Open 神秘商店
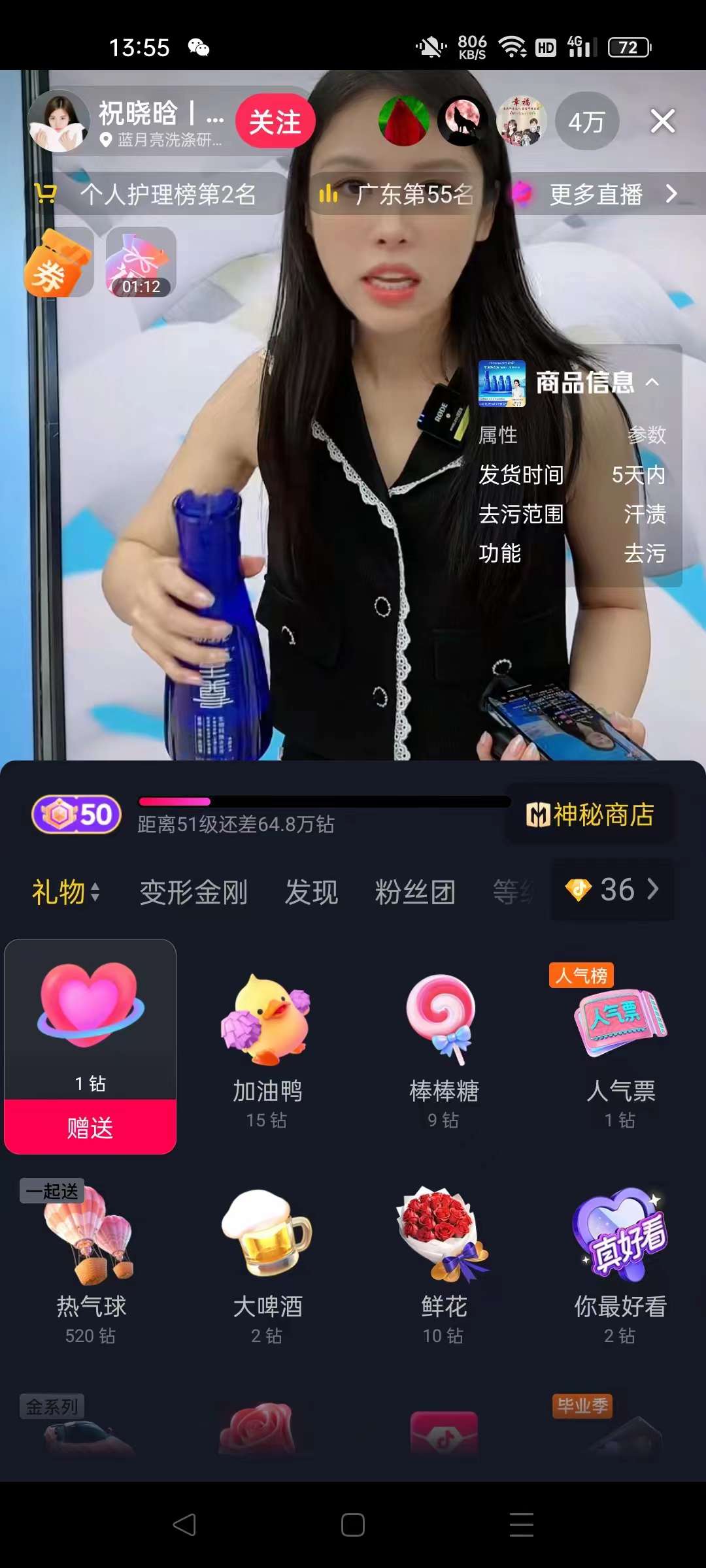Screen dimensions: 706x1568 (590, 815)
